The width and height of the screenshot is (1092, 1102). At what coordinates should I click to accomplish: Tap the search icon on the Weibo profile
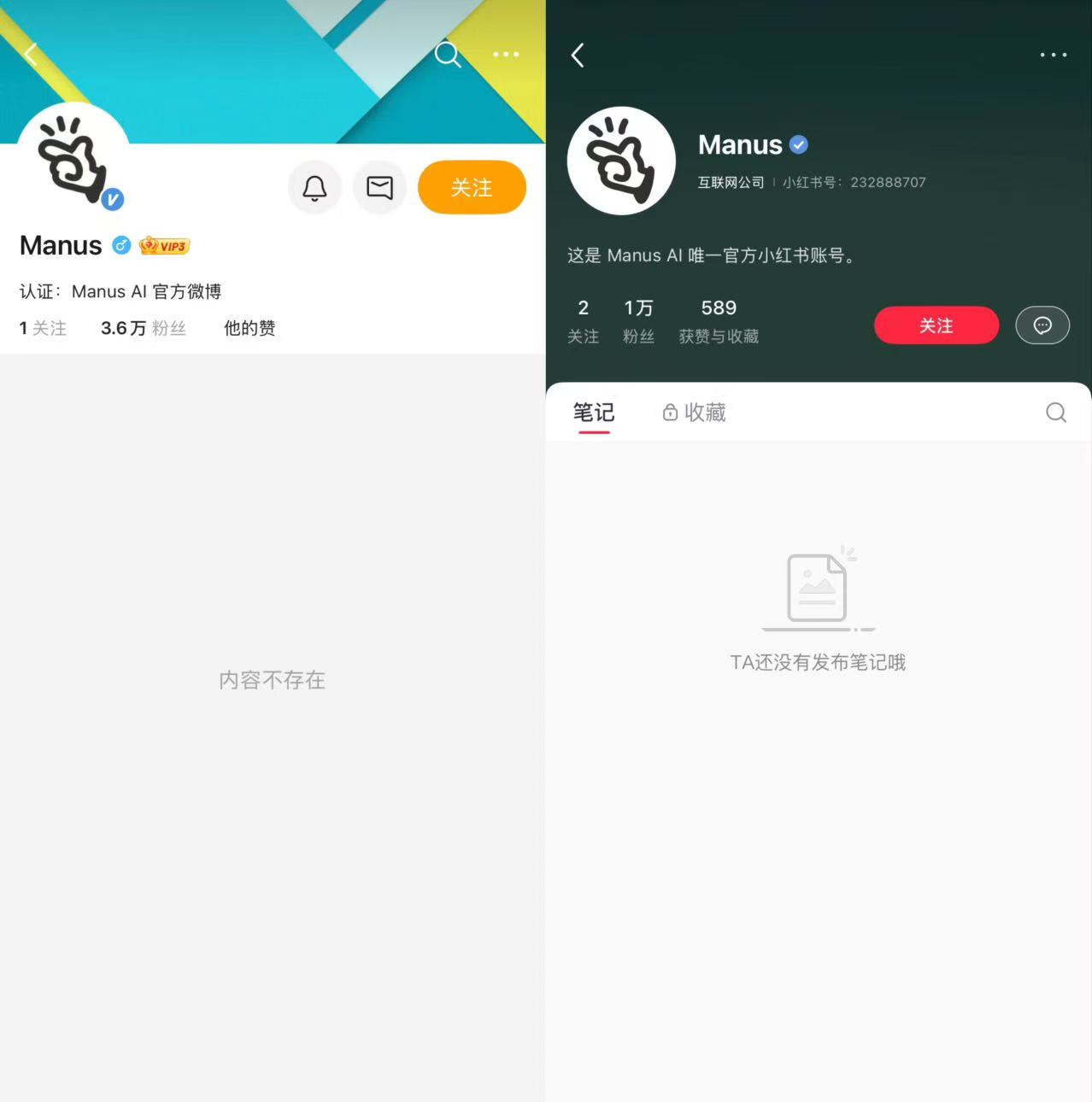click(448, 55)
